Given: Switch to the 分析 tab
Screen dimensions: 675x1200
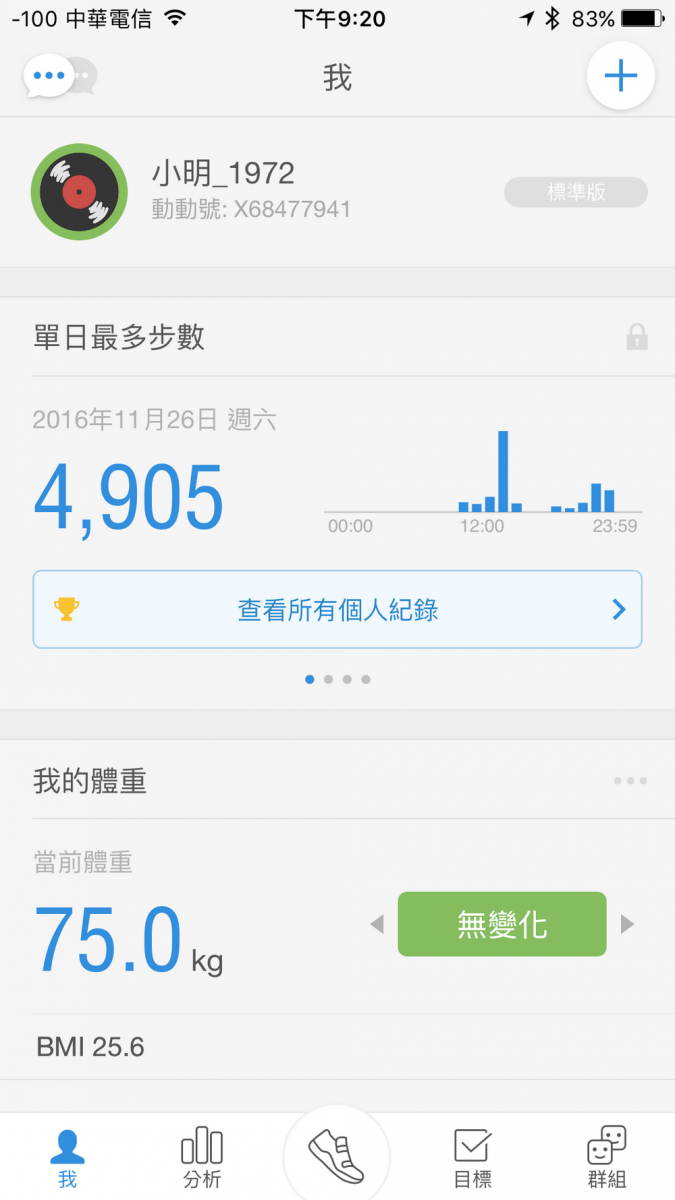Looking at the screenshot, I should (x=202, y=1158).
